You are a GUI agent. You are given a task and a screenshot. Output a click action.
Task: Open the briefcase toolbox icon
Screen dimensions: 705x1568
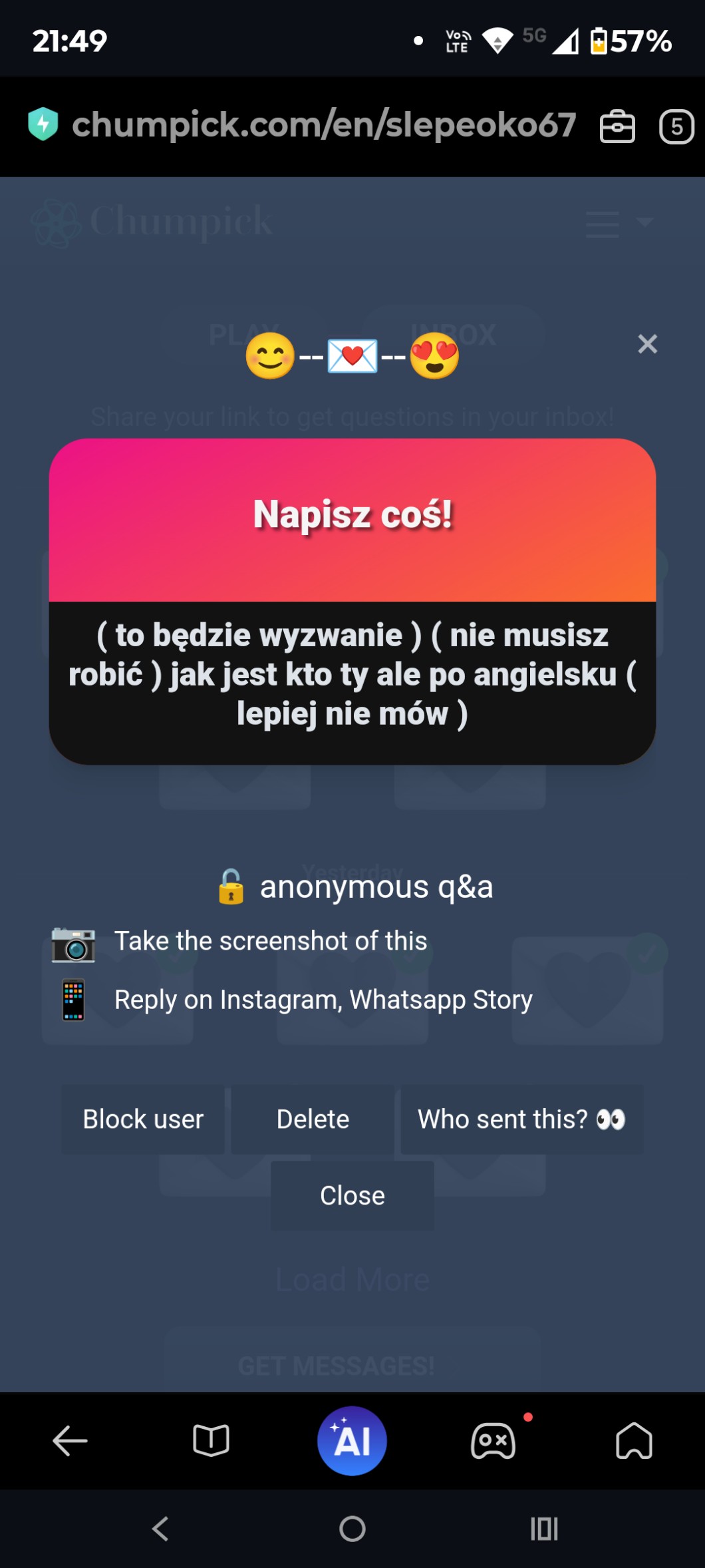coord(617,126)
